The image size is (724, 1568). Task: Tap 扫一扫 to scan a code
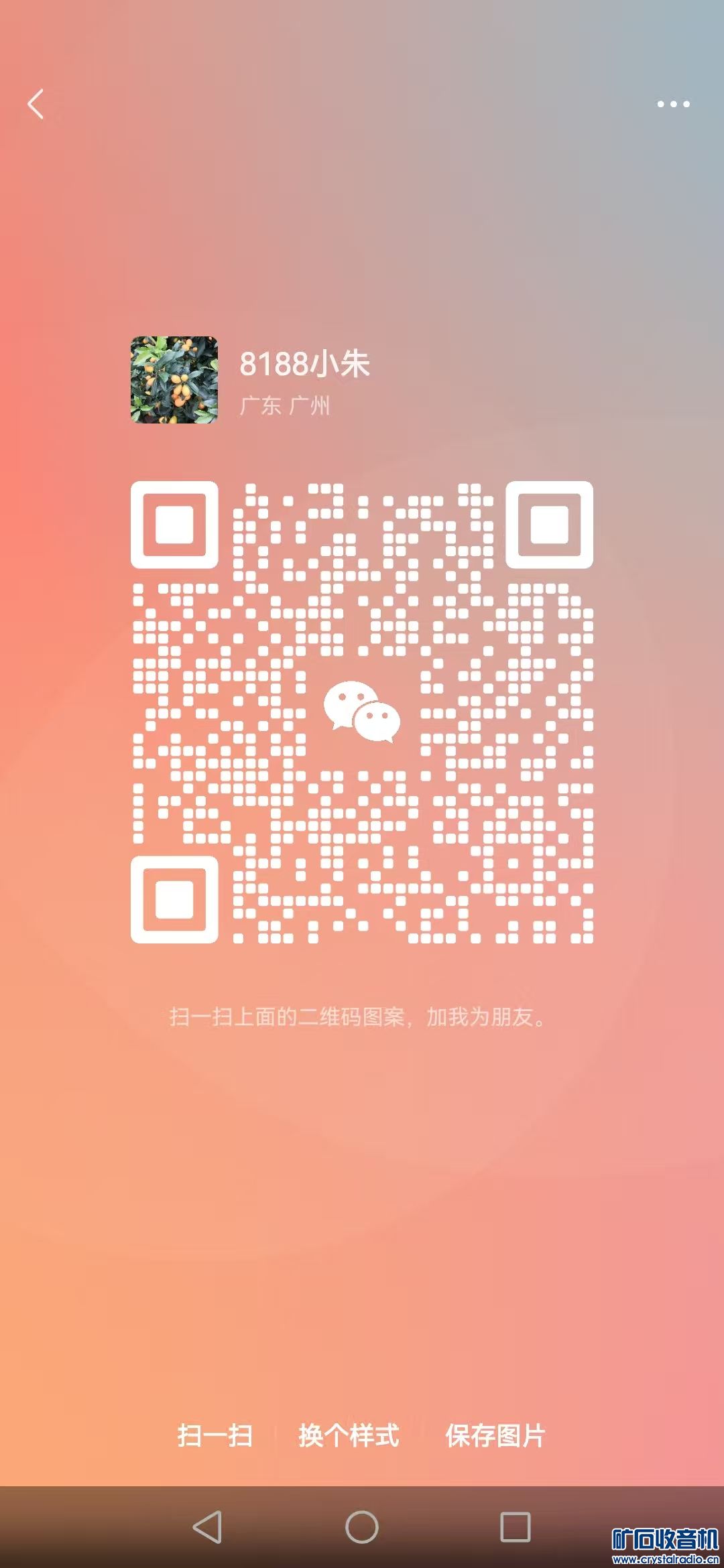[215, 1436]
